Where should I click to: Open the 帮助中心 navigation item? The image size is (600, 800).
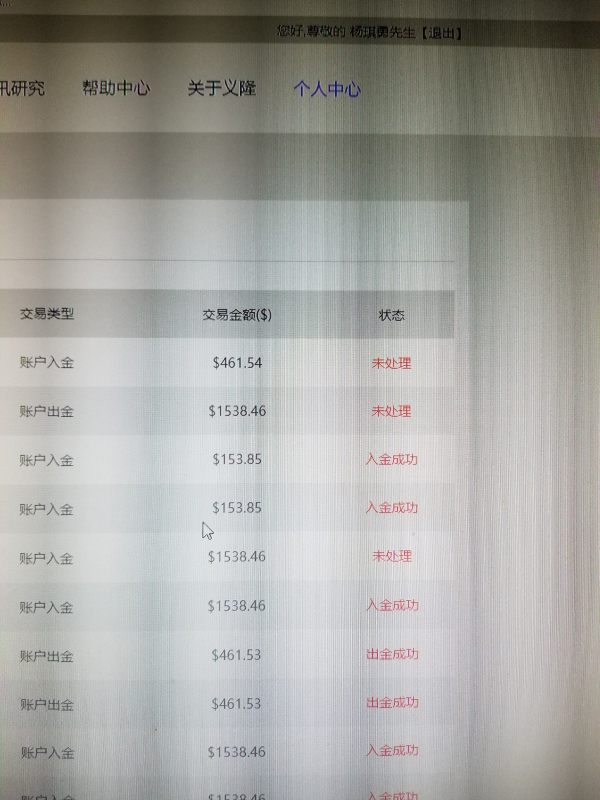tap(116, 88)
